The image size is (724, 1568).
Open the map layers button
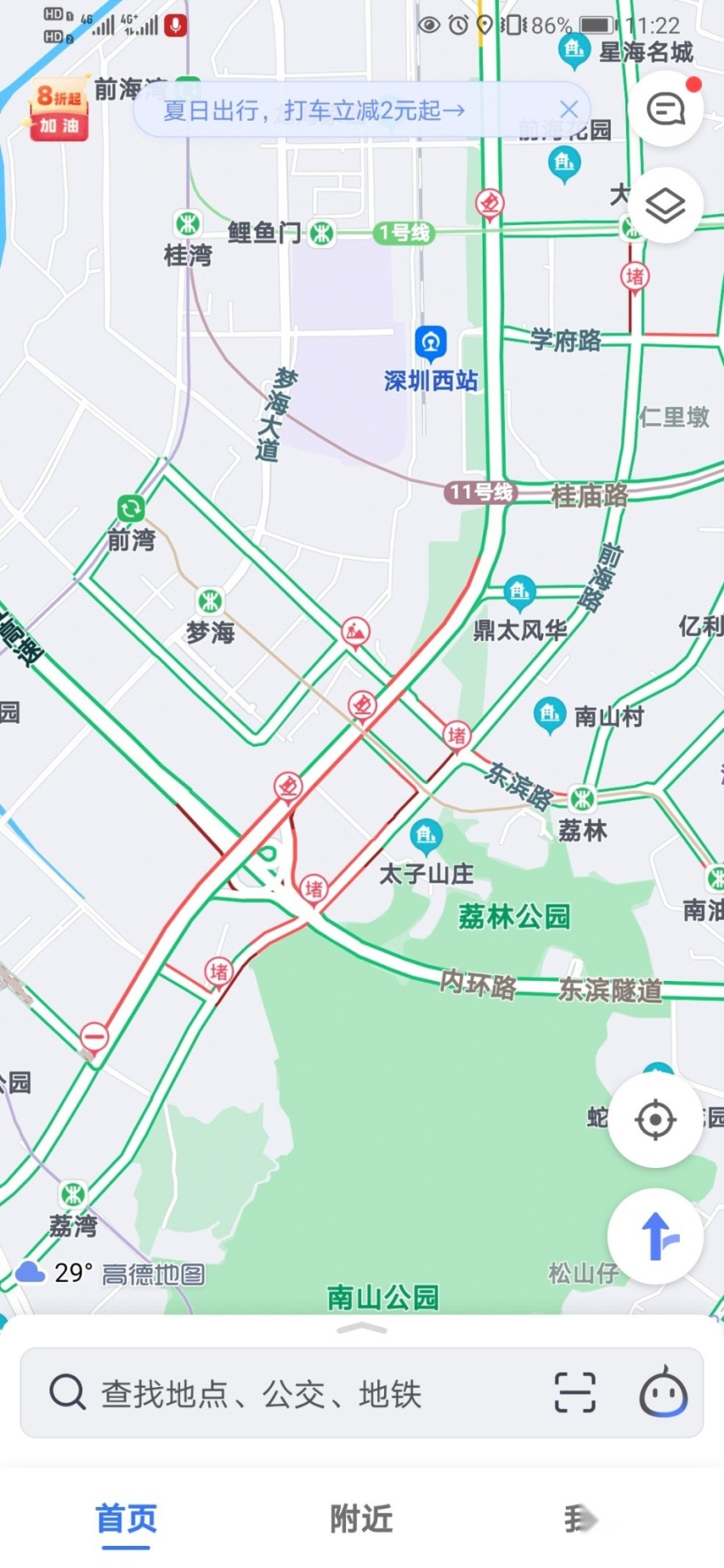point(665,206)
